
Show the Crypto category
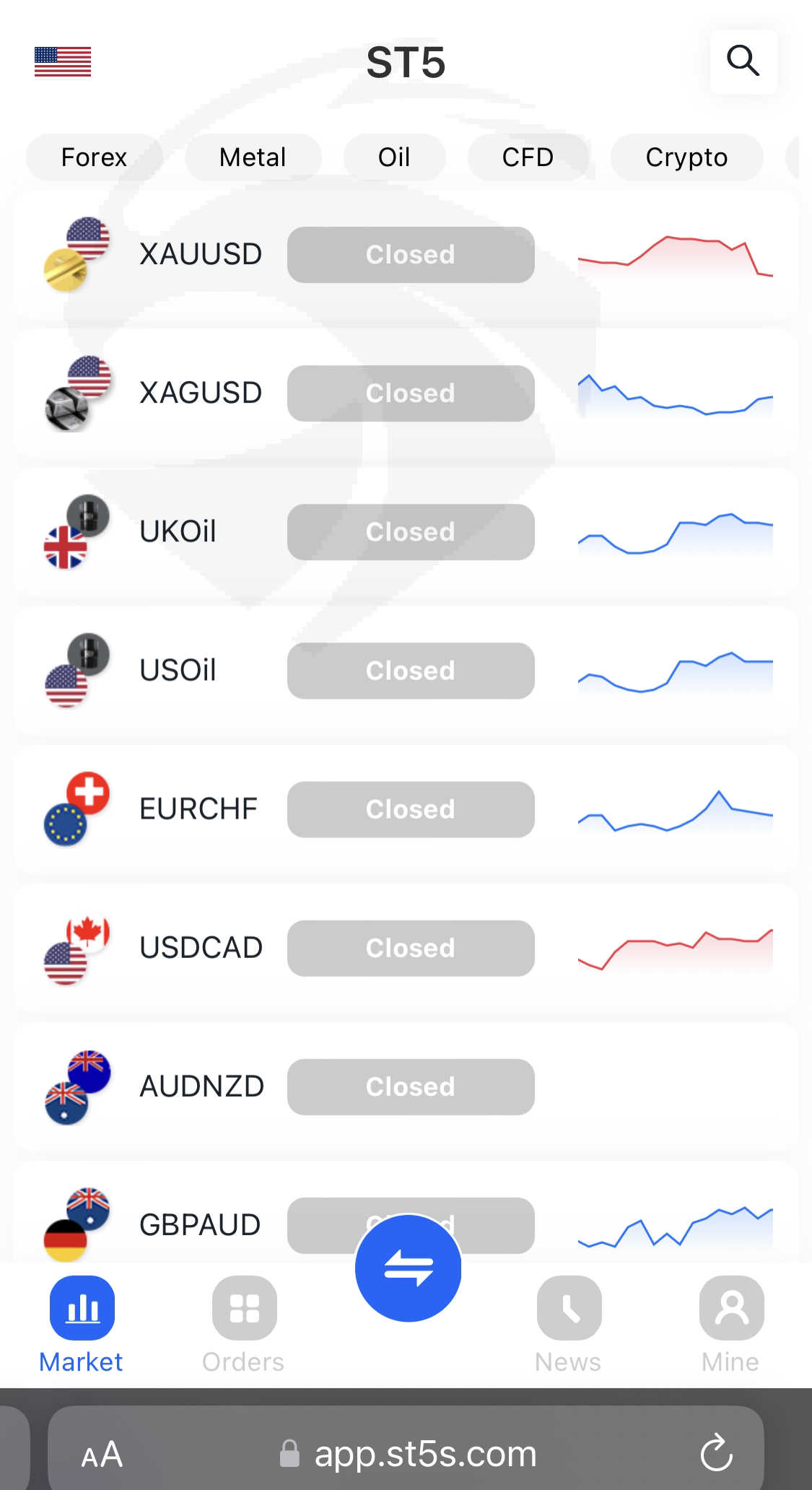tap(686, 157)
